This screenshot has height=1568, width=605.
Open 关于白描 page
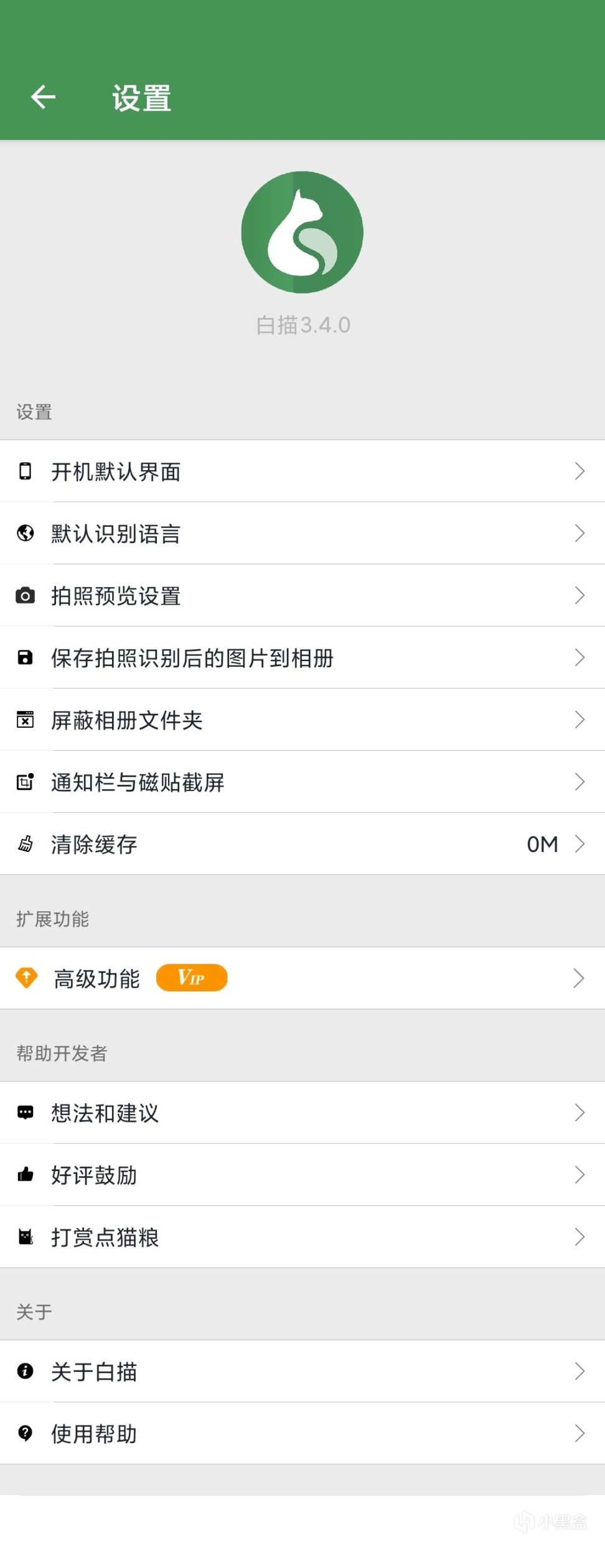302,1371
